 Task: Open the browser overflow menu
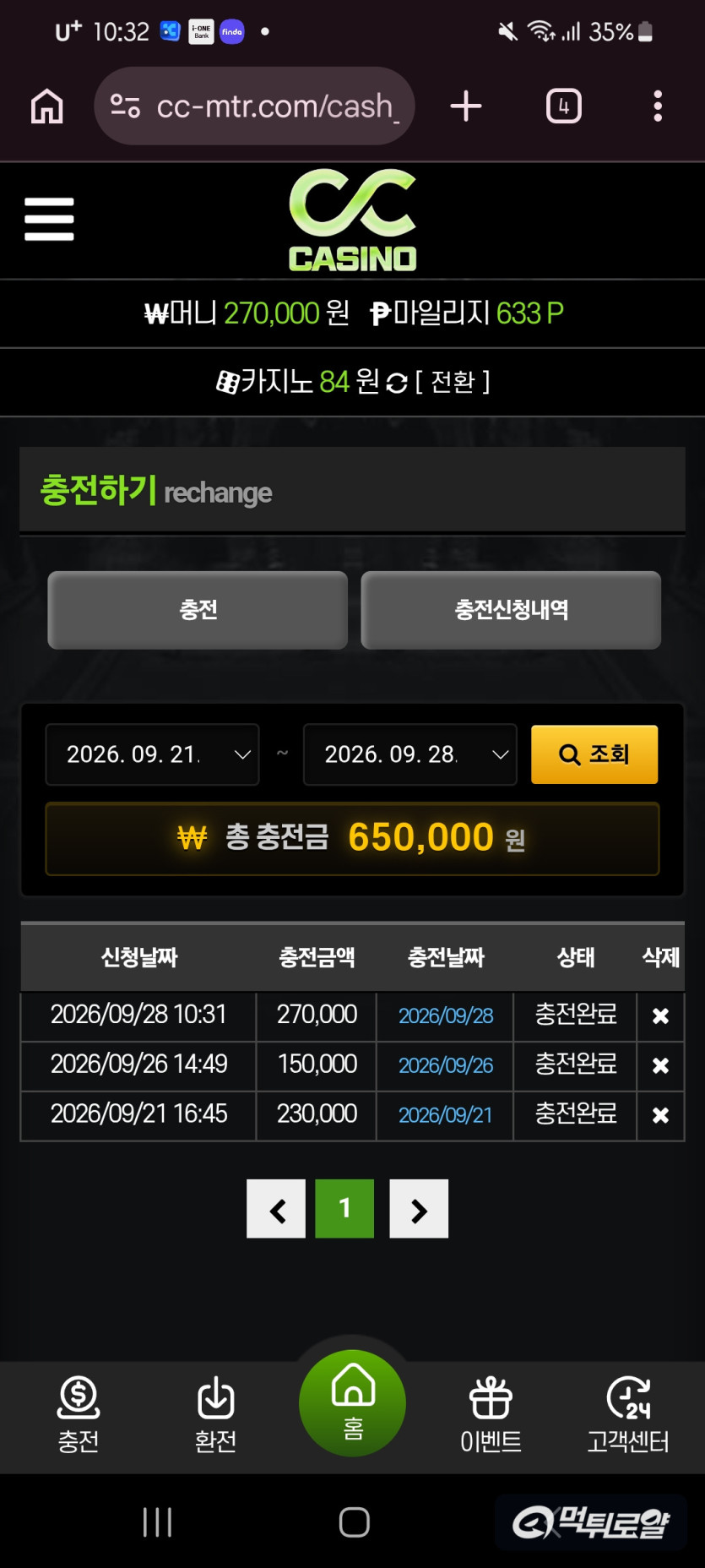[658, 106]
